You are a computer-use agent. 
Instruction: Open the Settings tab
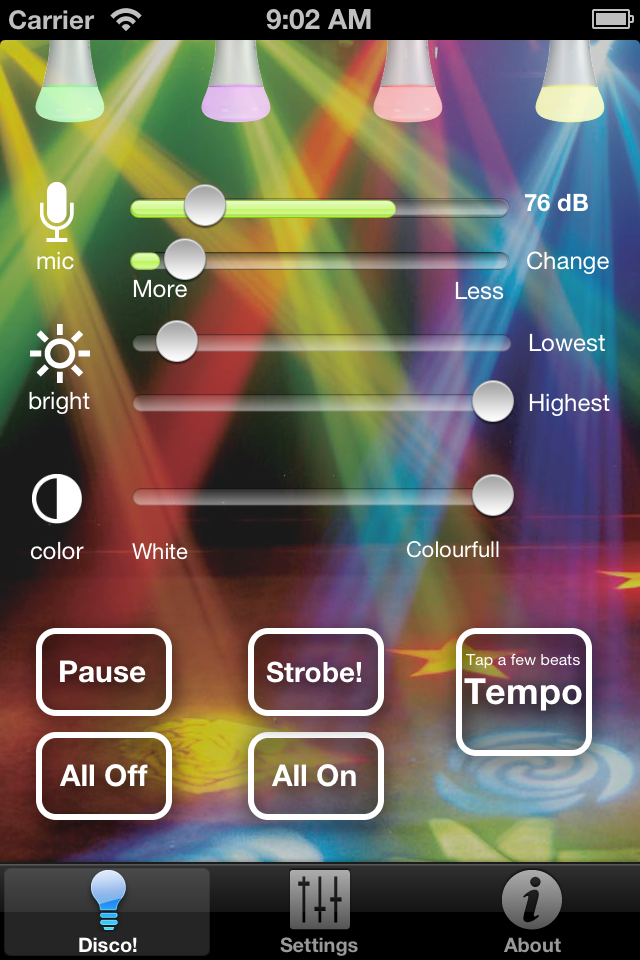coord(319,912)
